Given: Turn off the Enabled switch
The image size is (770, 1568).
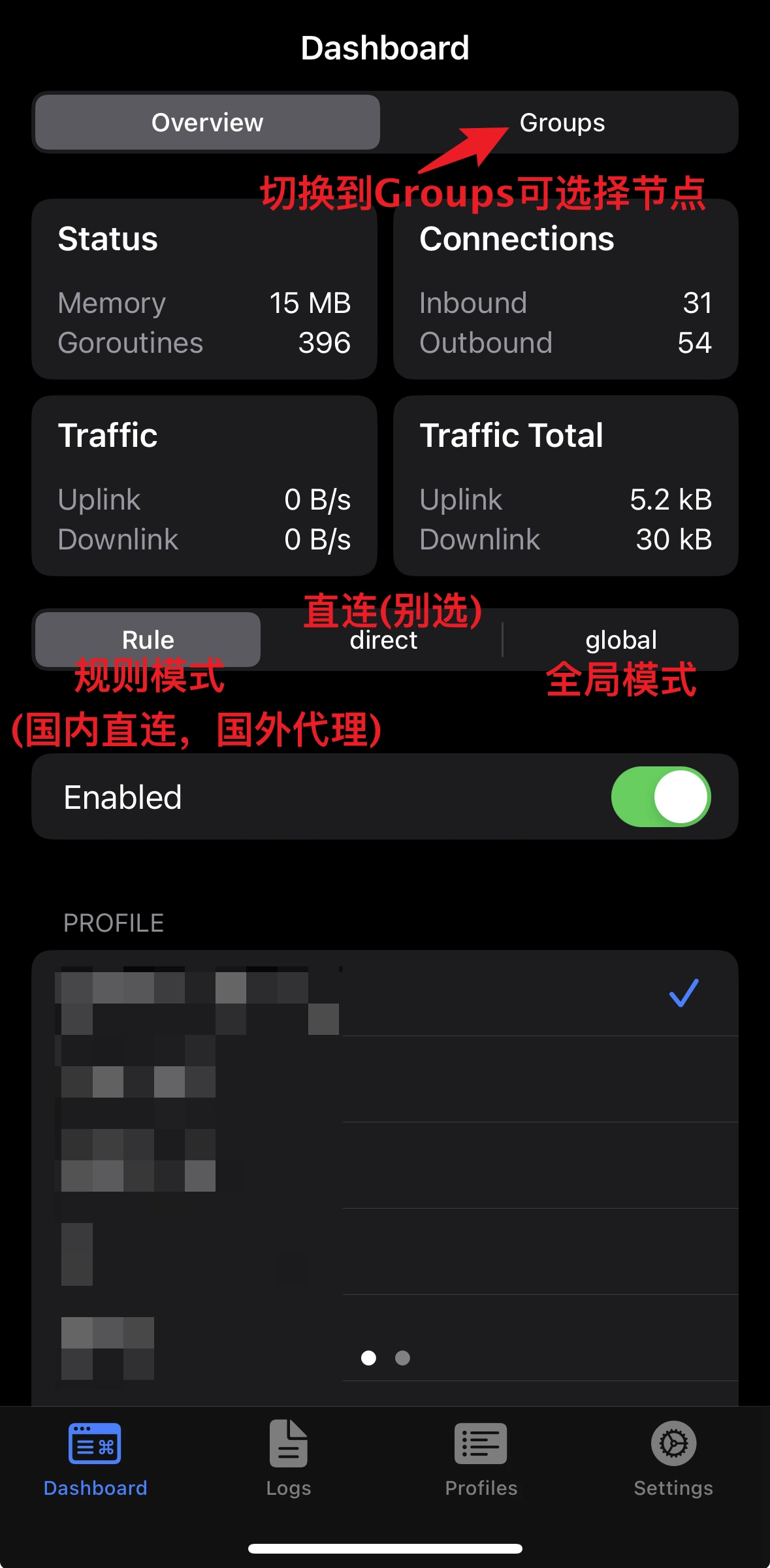Looking at the screenshot, I should (x=660, y=797).
